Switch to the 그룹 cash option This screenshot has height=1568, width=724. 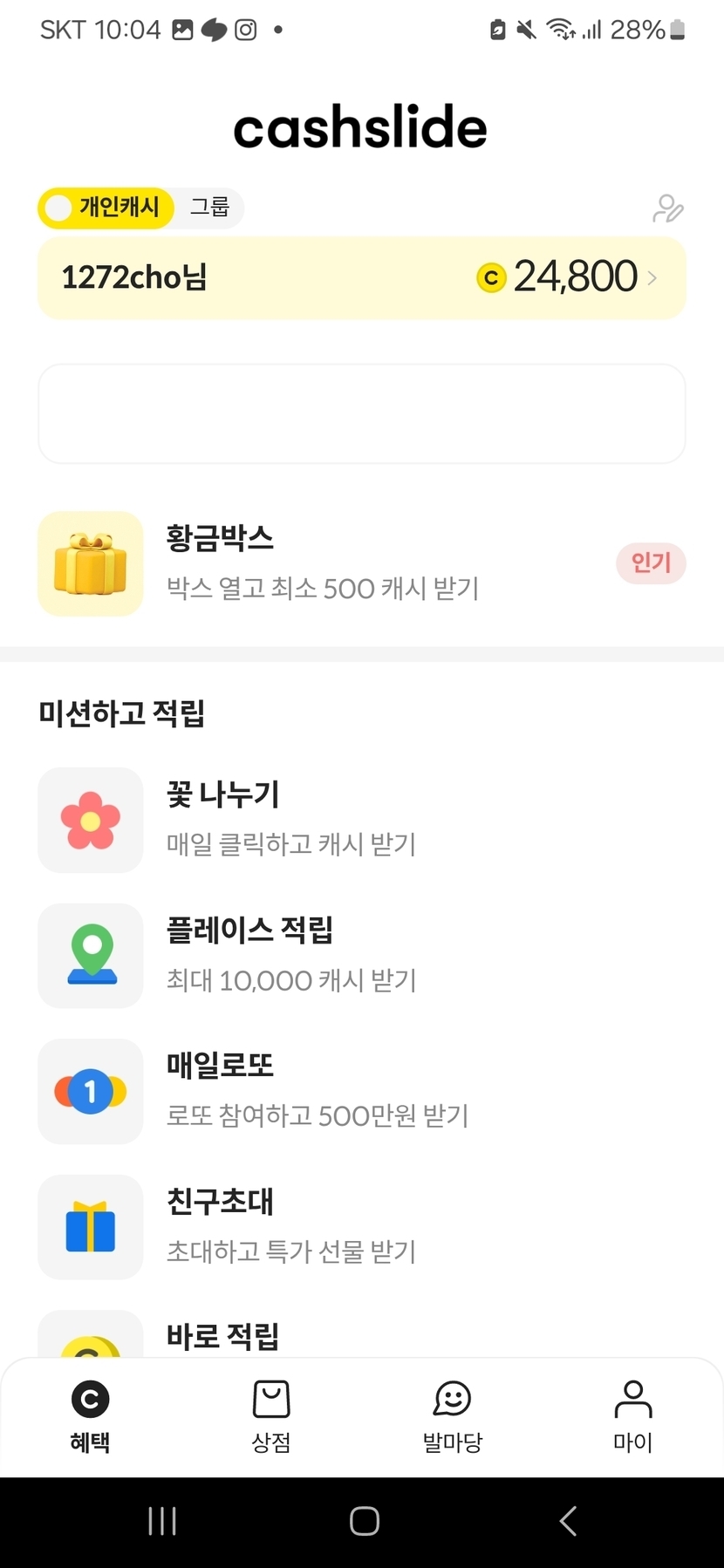point(209,208)
